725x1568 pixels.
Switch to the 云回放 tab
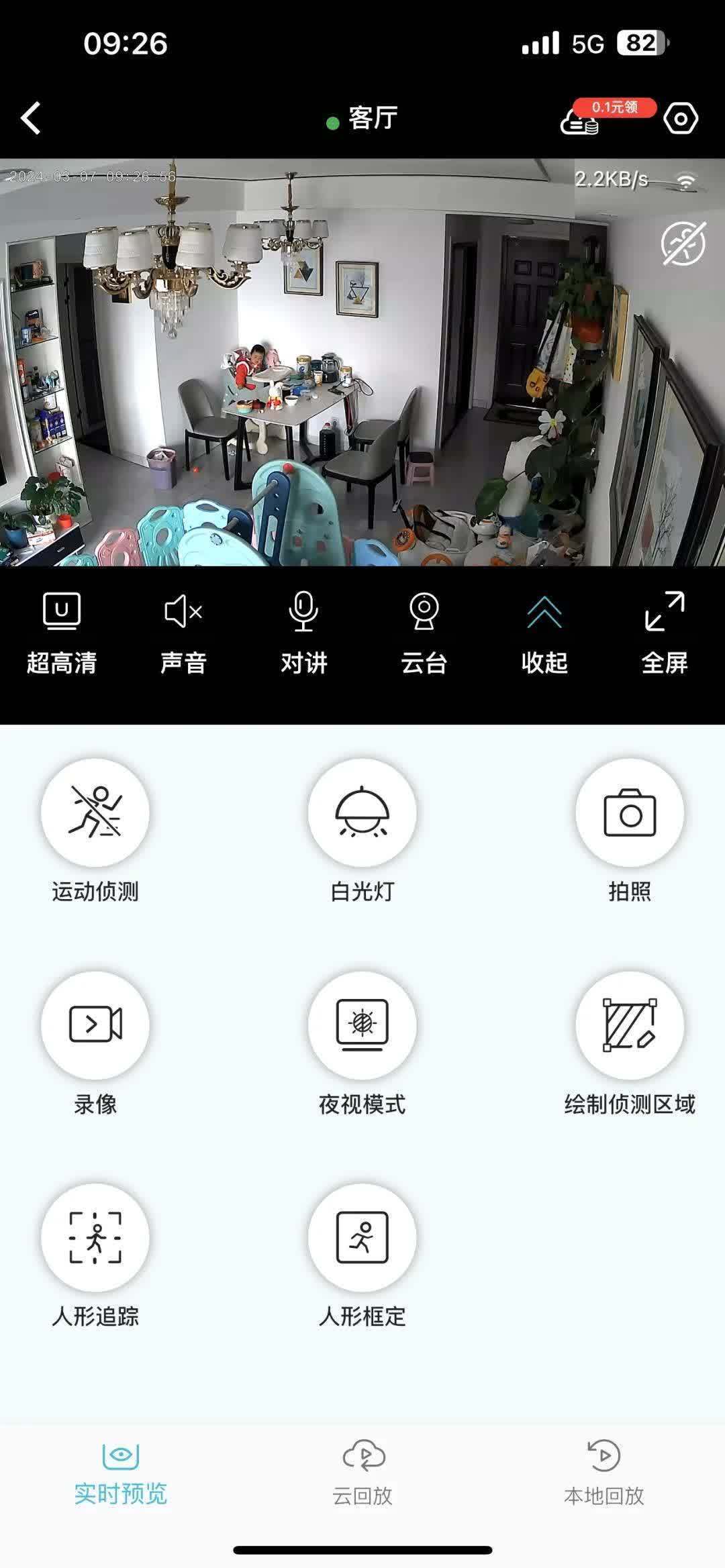click(x=362, y=1471)
